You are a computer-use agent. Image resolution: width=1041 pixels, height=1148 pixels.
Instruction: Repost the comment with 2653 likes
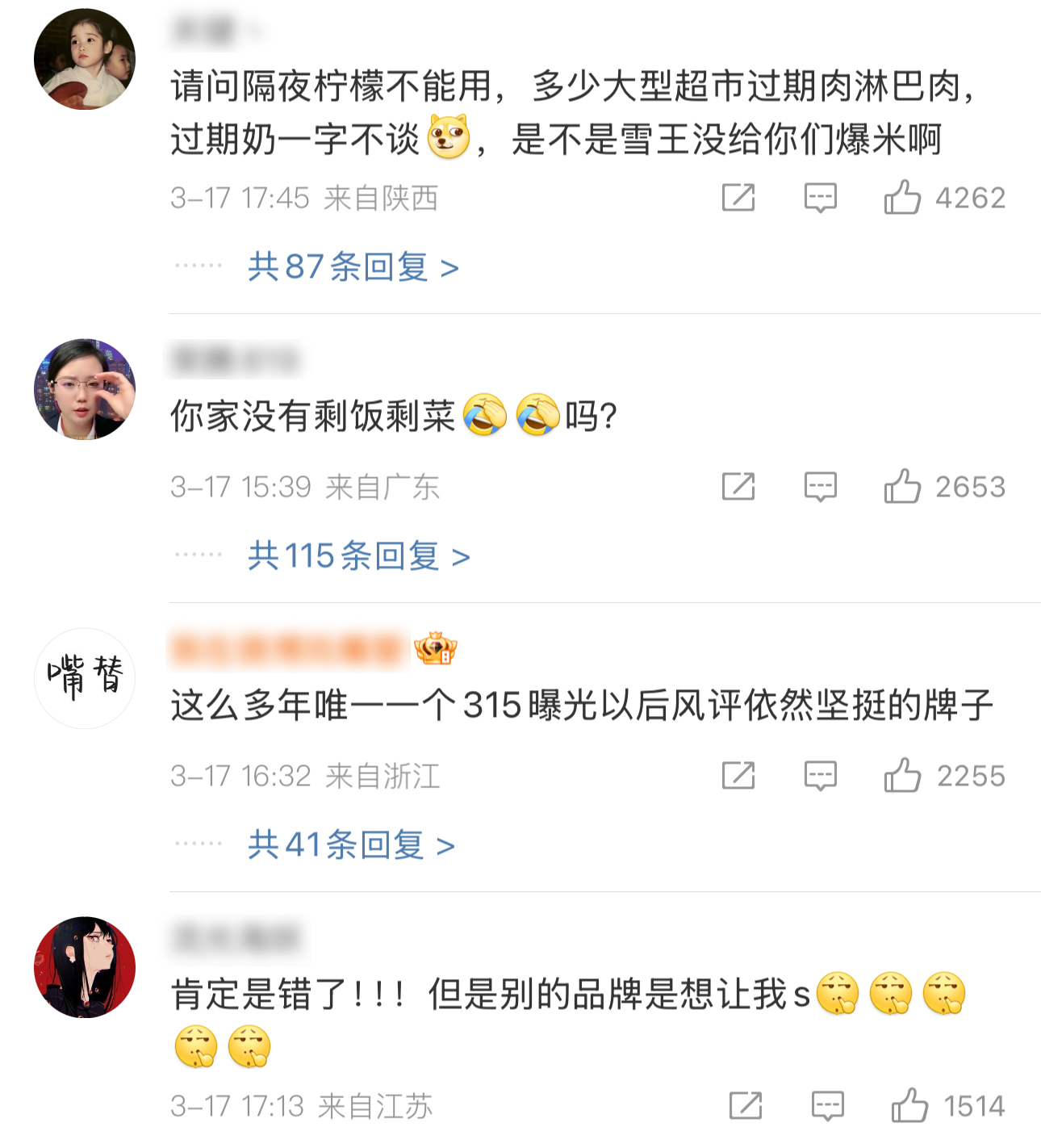[738, 486]
